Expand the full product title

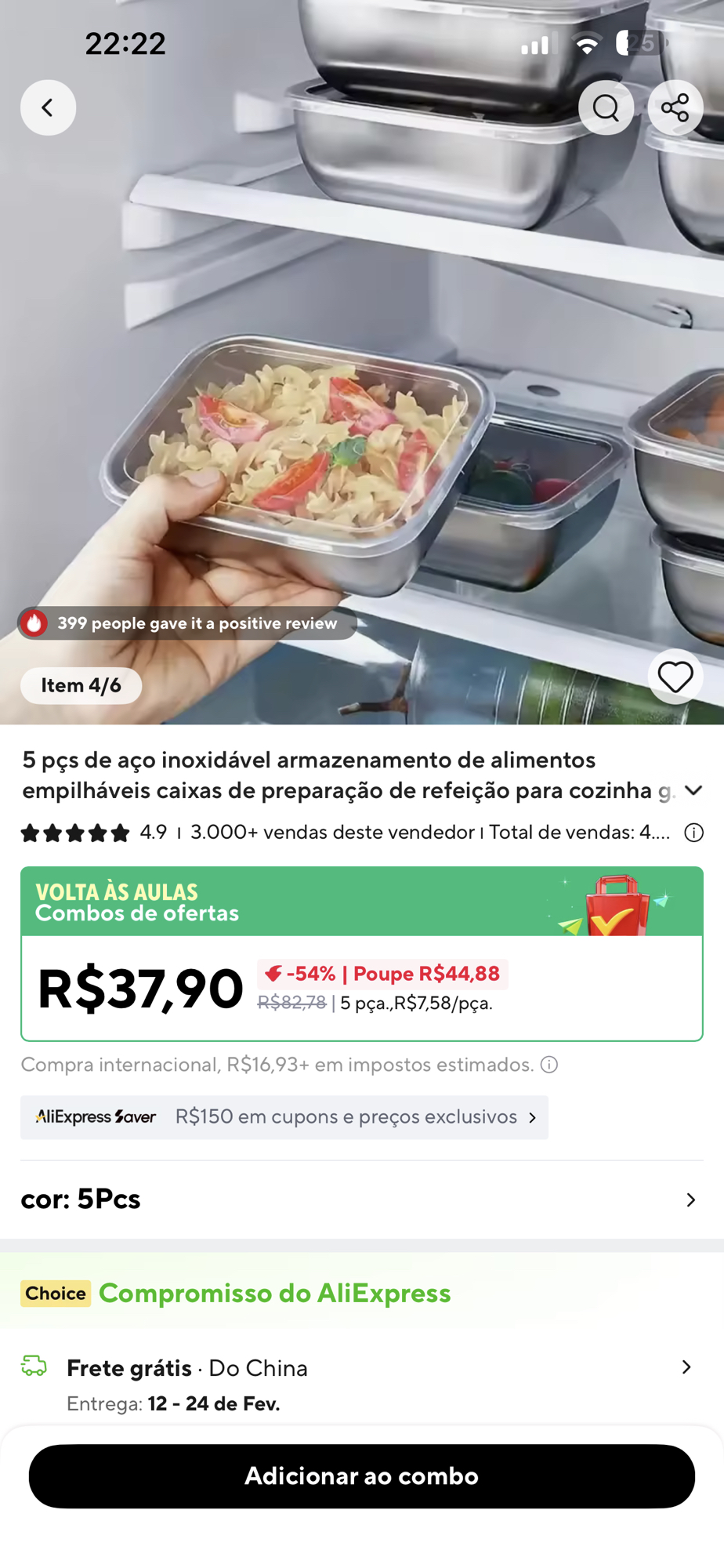pos(693,790)
